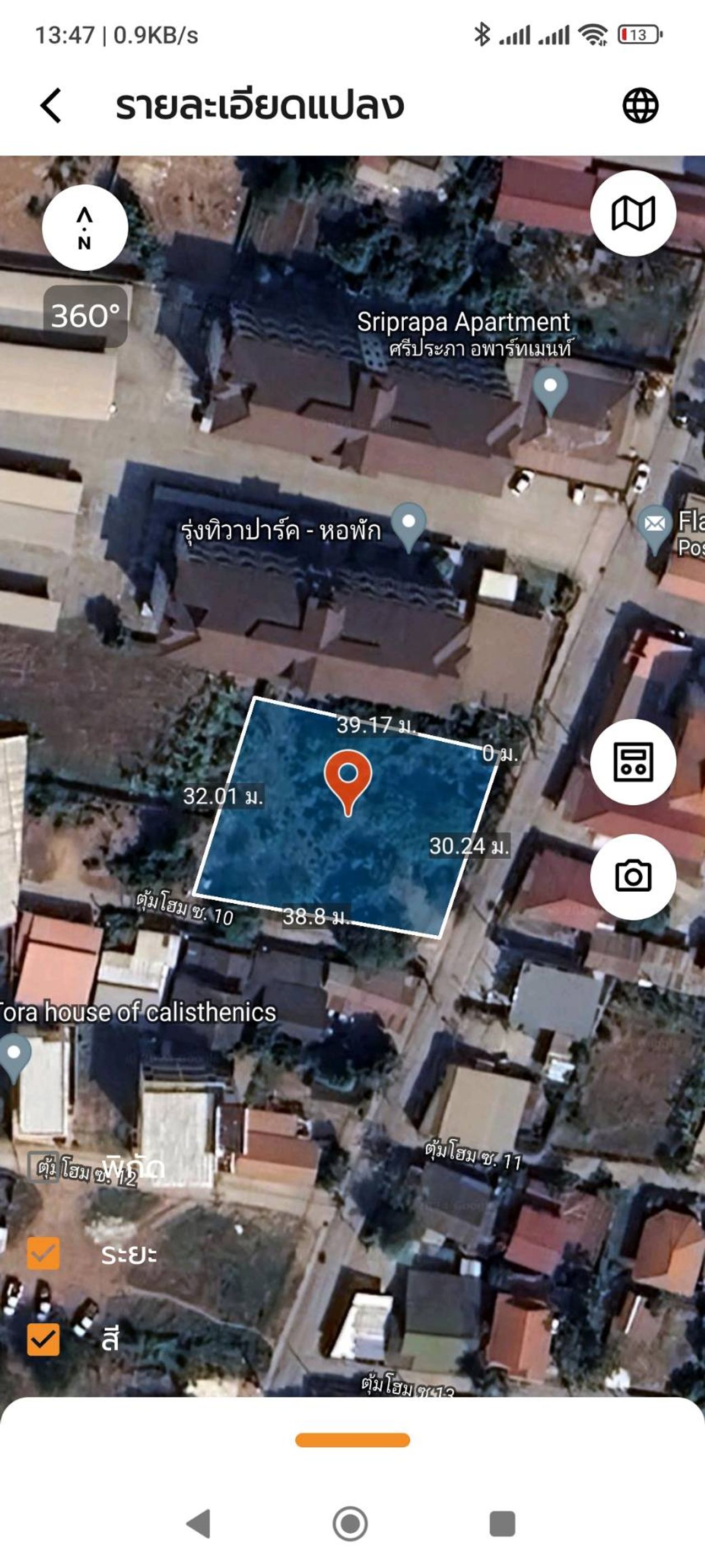Open the land price calculator button
Viewport: 705px width, 1568px height.
click(x=633, y=762)
